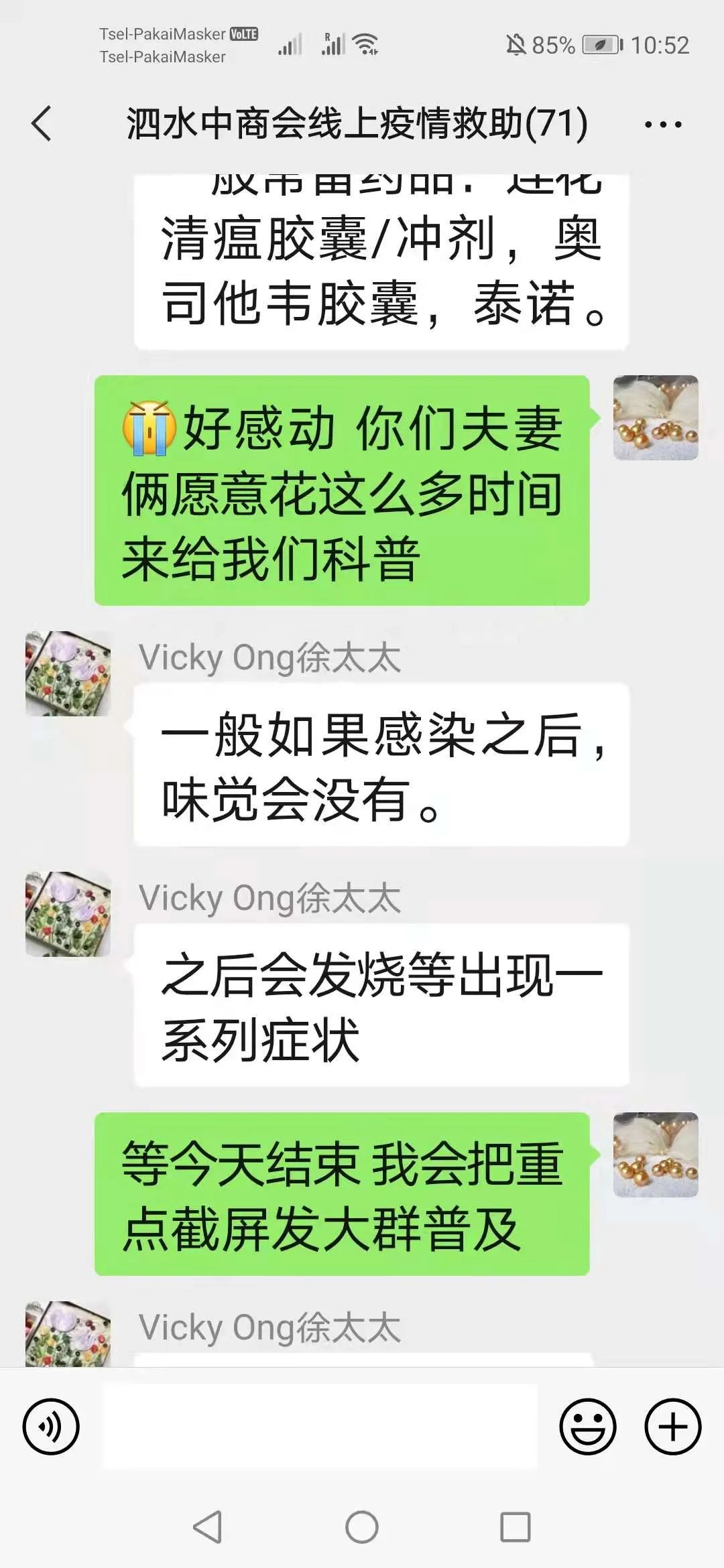This screenshot has width=724, height=1568.
Task: Open Vicky Ong徐太太's avatar beside 之后会发烧 message
Action: coord(68,914)
